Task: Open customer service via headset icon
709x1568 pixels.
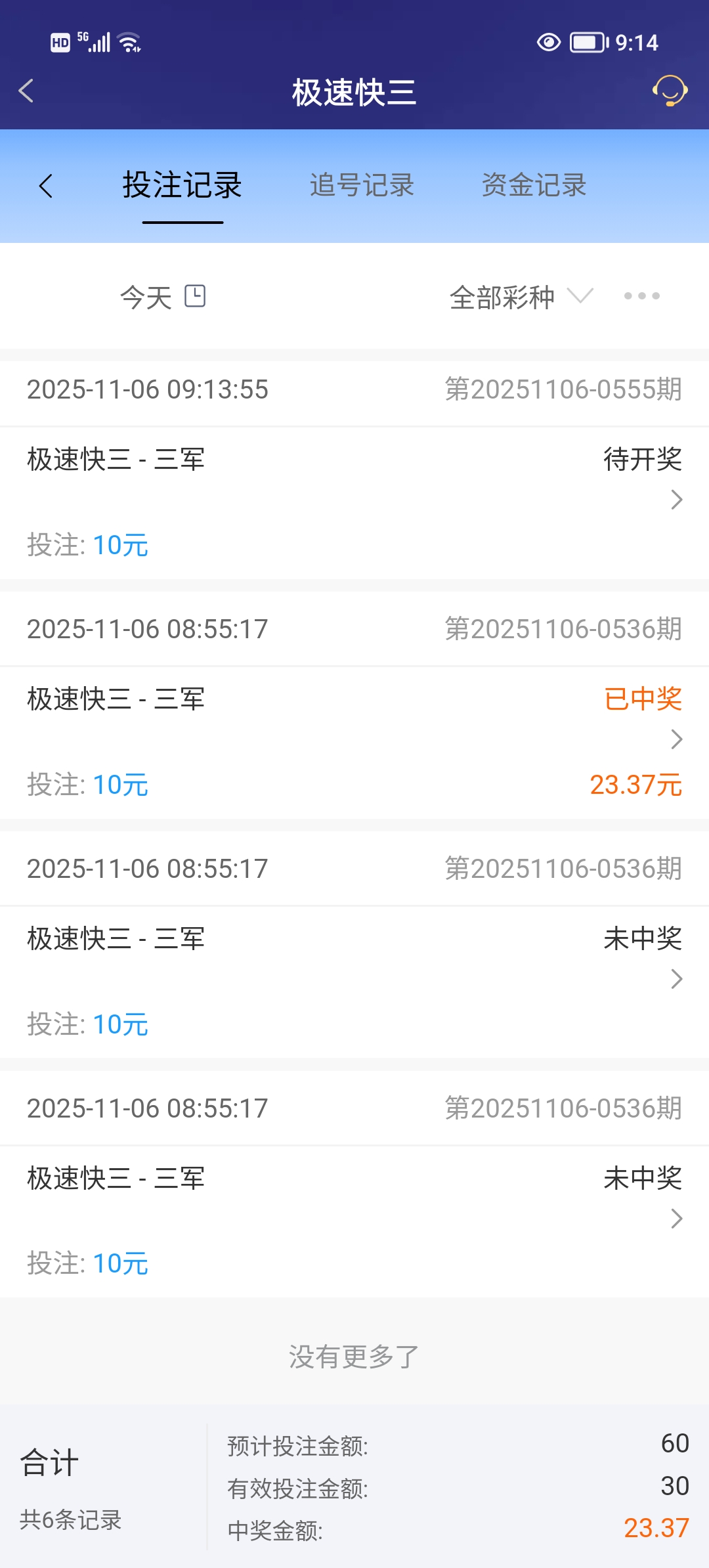Action: 669,92
